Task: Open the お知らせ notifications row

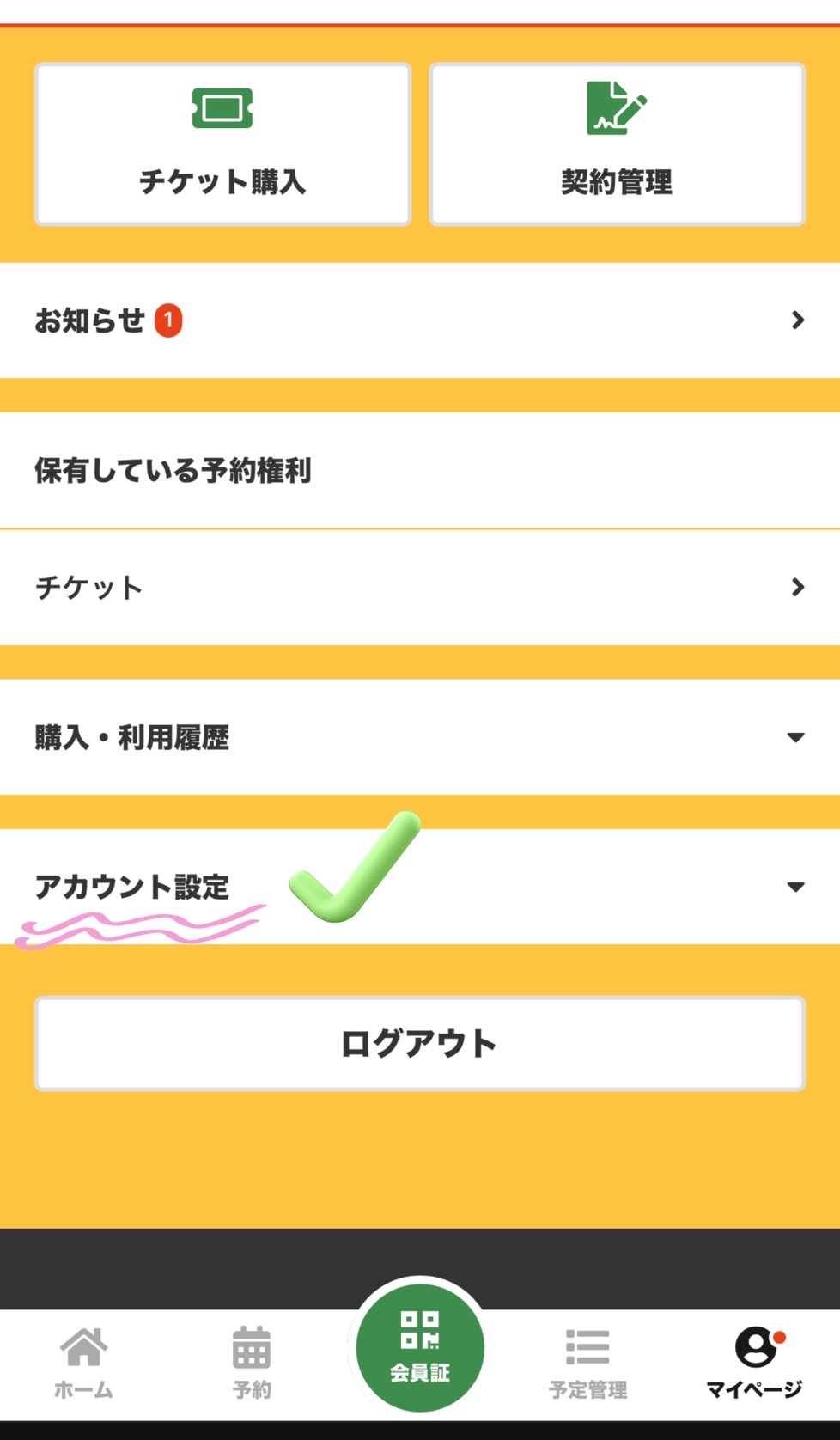Action: (x=420, y=320)
